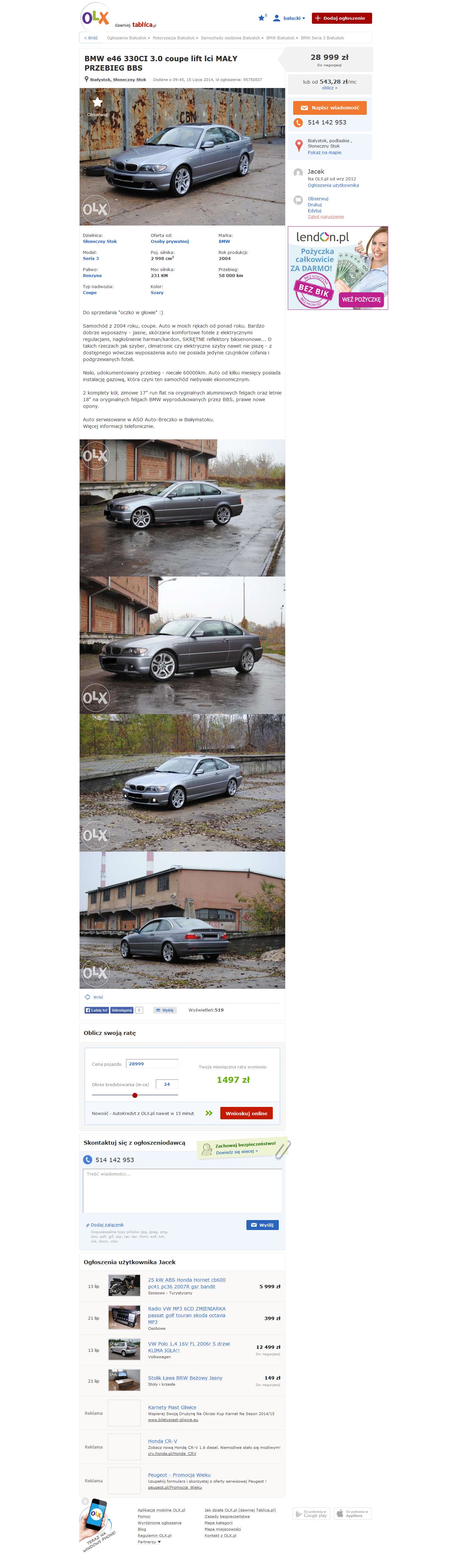Tap the Dodaj ogłoszenie button
Screen dimensions: 451x1568
click(x=341, y=18)
